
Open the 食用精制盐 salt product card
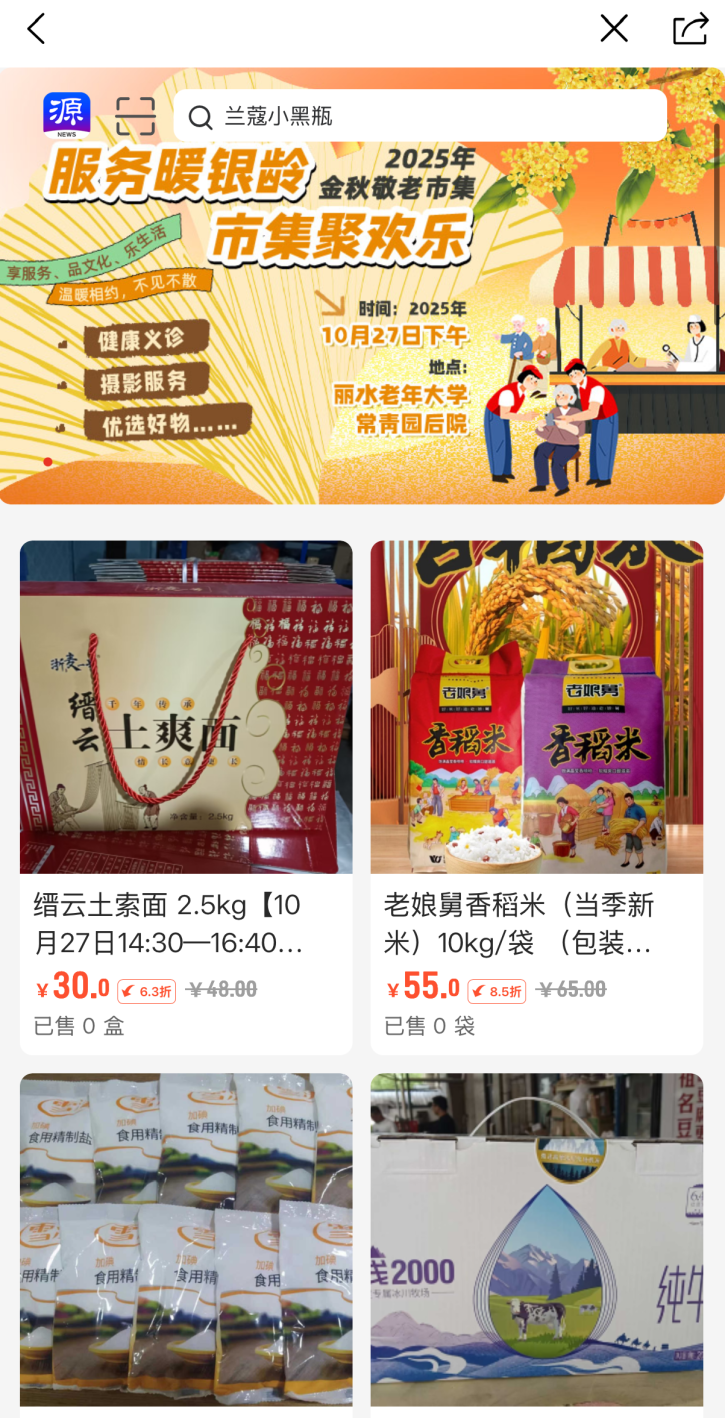tap(186, 1245)
